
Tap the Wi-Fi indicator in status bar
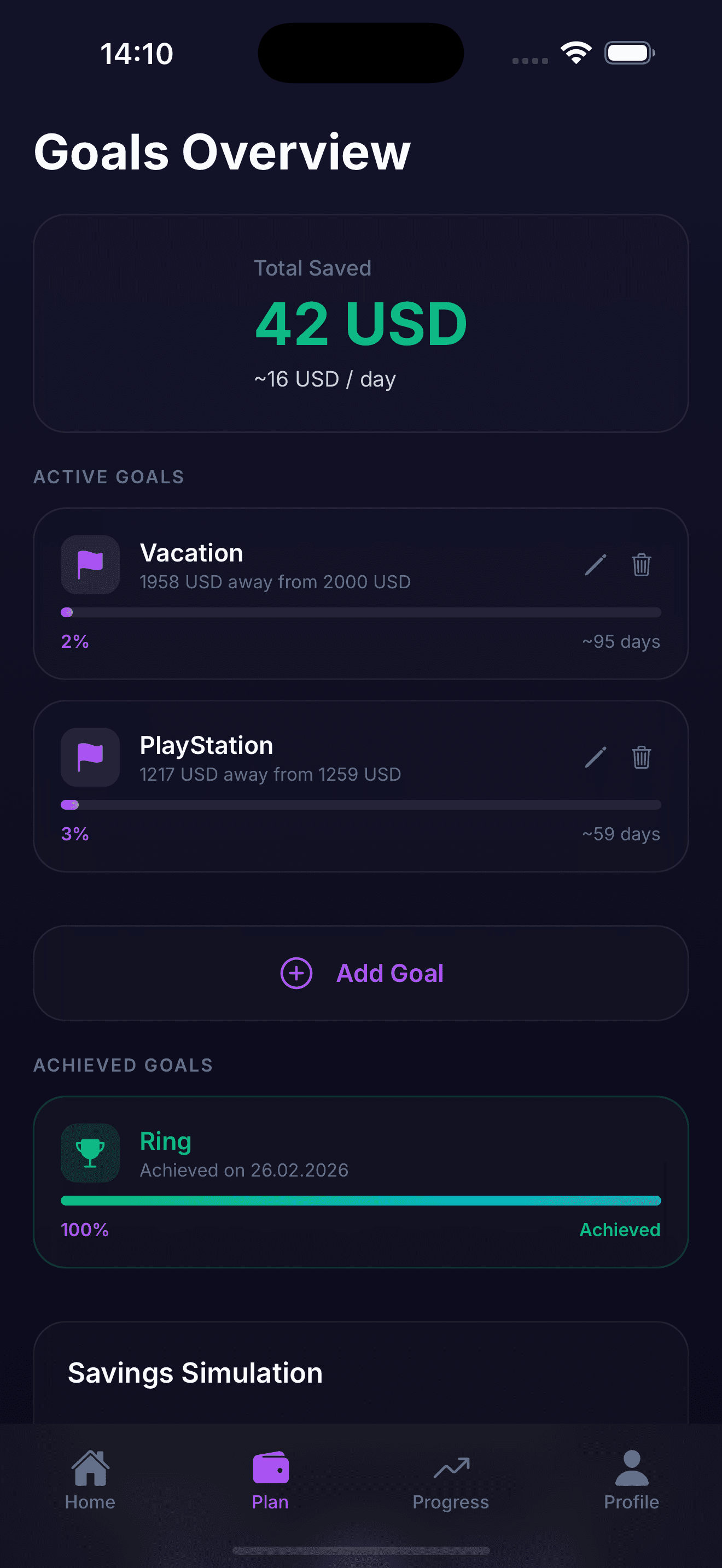pyautogui.click(x=575, y=52)
